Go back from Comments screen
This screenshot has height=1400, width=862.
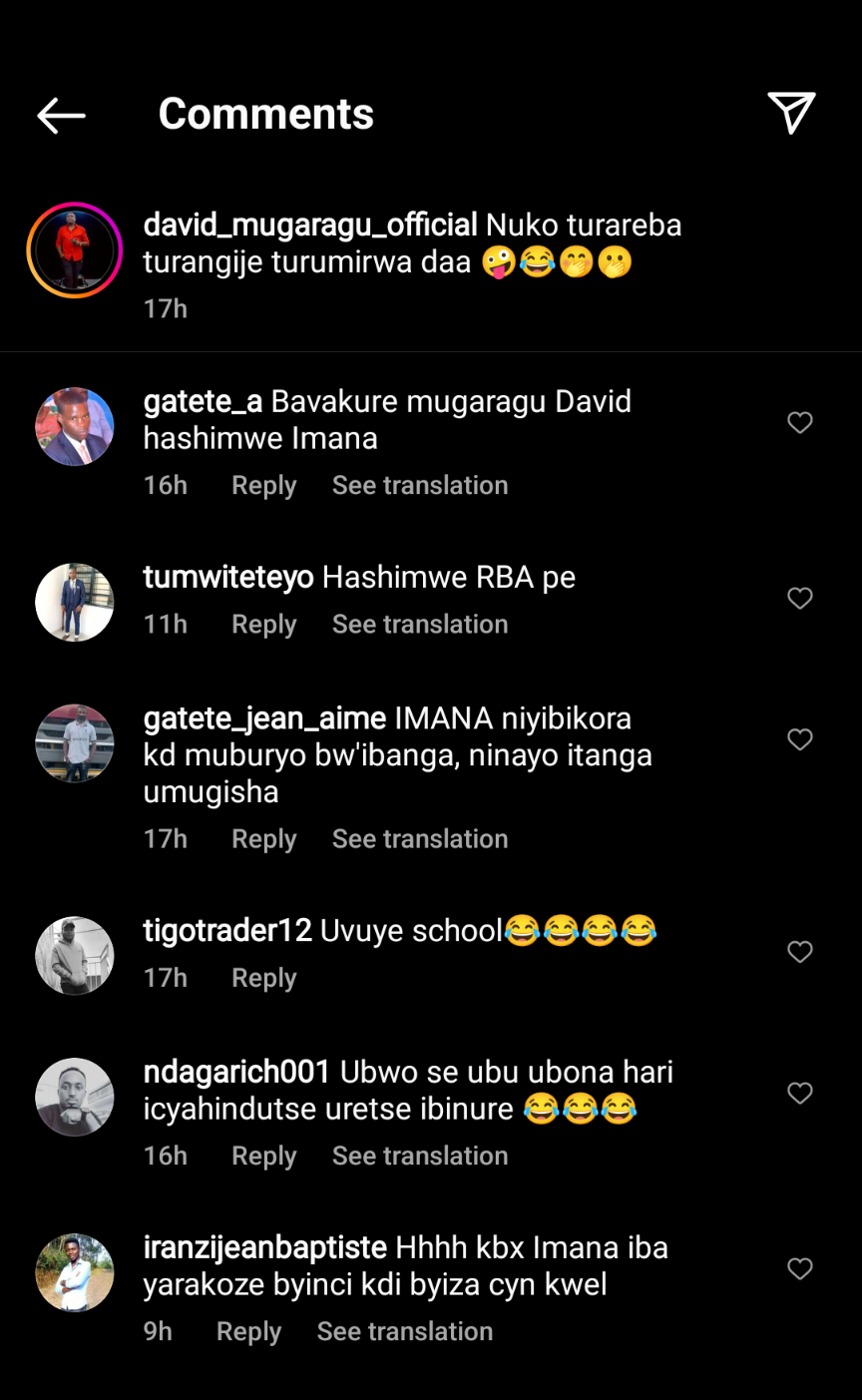(61, 116)
